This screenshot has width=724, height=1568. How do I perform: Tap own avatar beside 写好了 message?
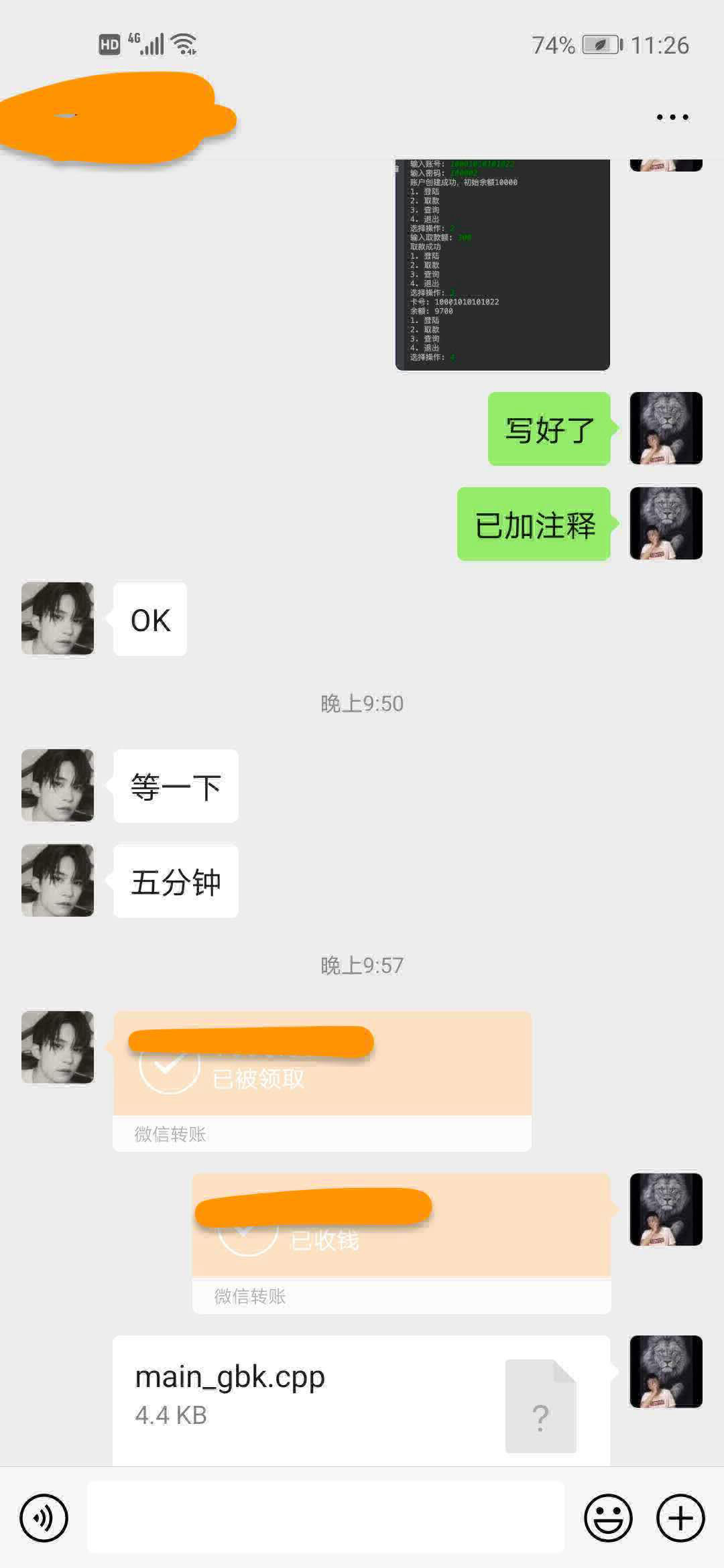[666, 429]
